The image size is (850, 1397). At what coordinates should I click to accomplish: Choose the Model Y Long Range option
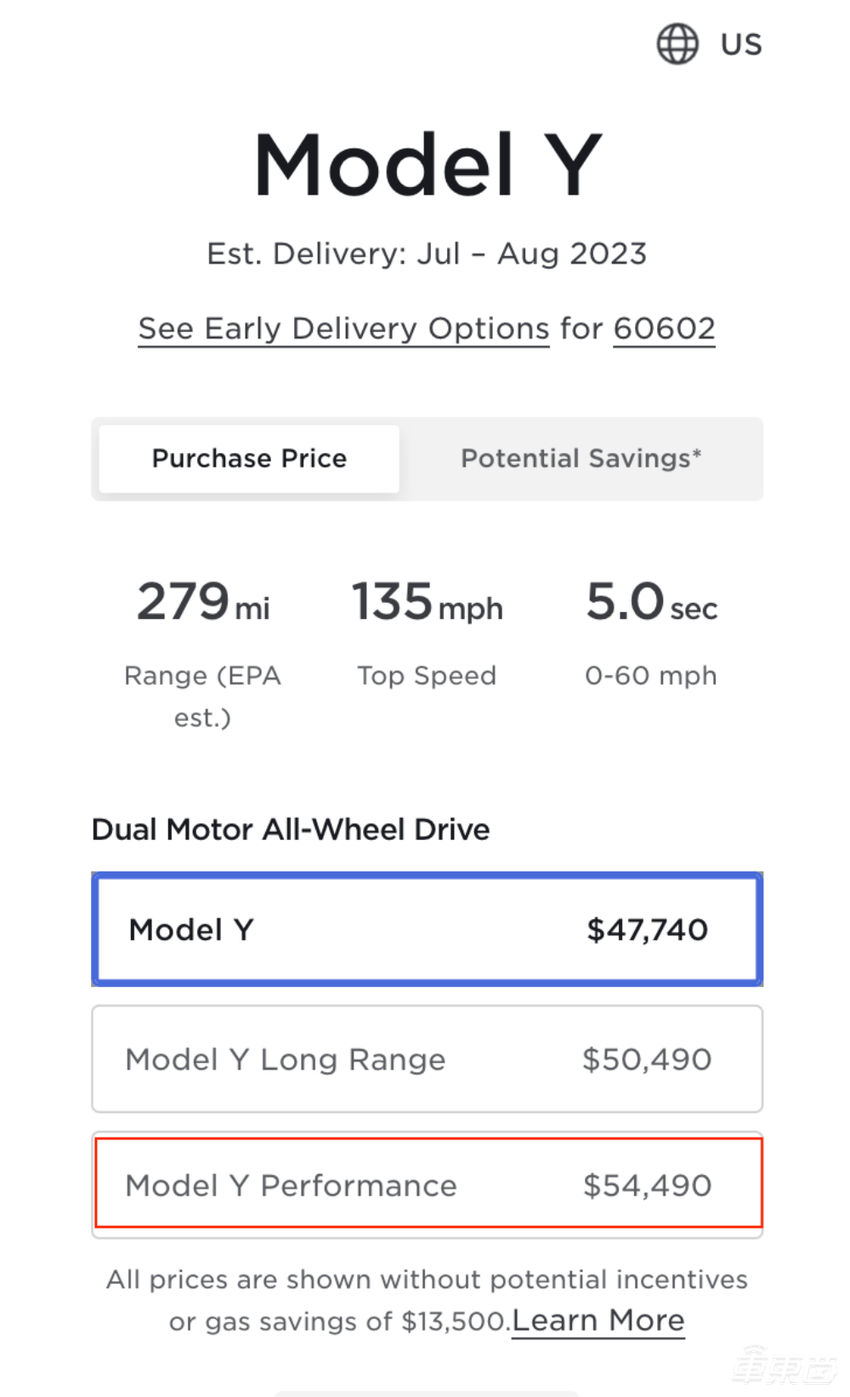pyautogui.click(x=428, y=1058)
